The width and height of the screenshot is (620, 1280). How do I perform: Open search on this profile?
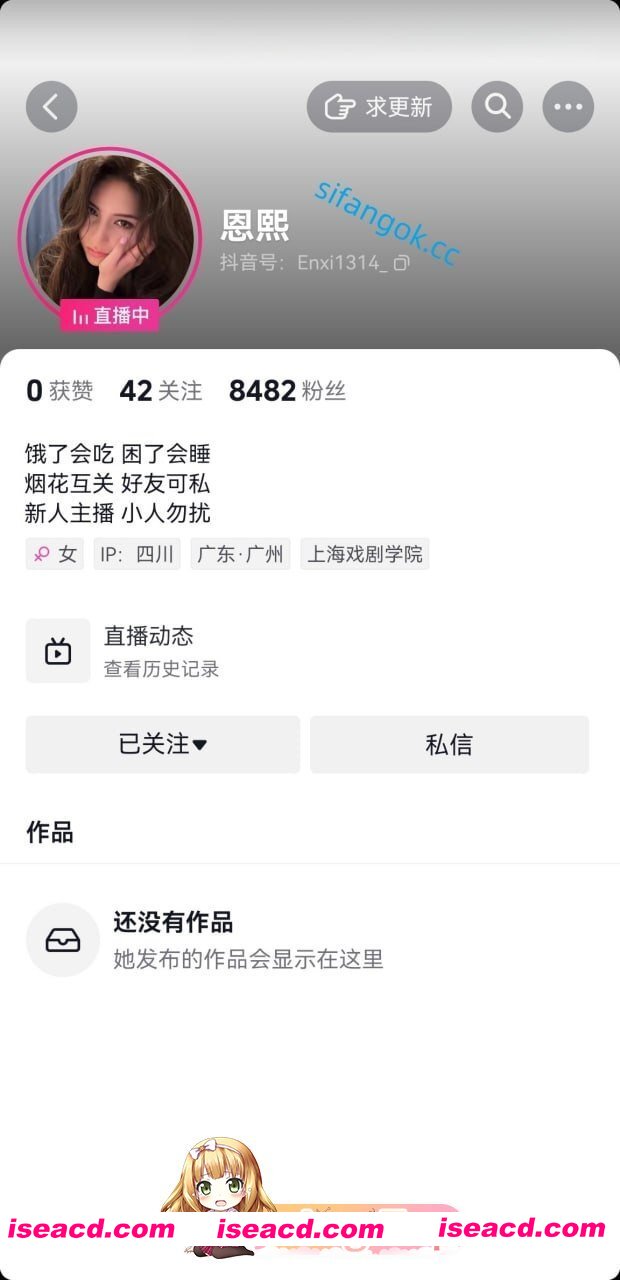tap(497, 106)
